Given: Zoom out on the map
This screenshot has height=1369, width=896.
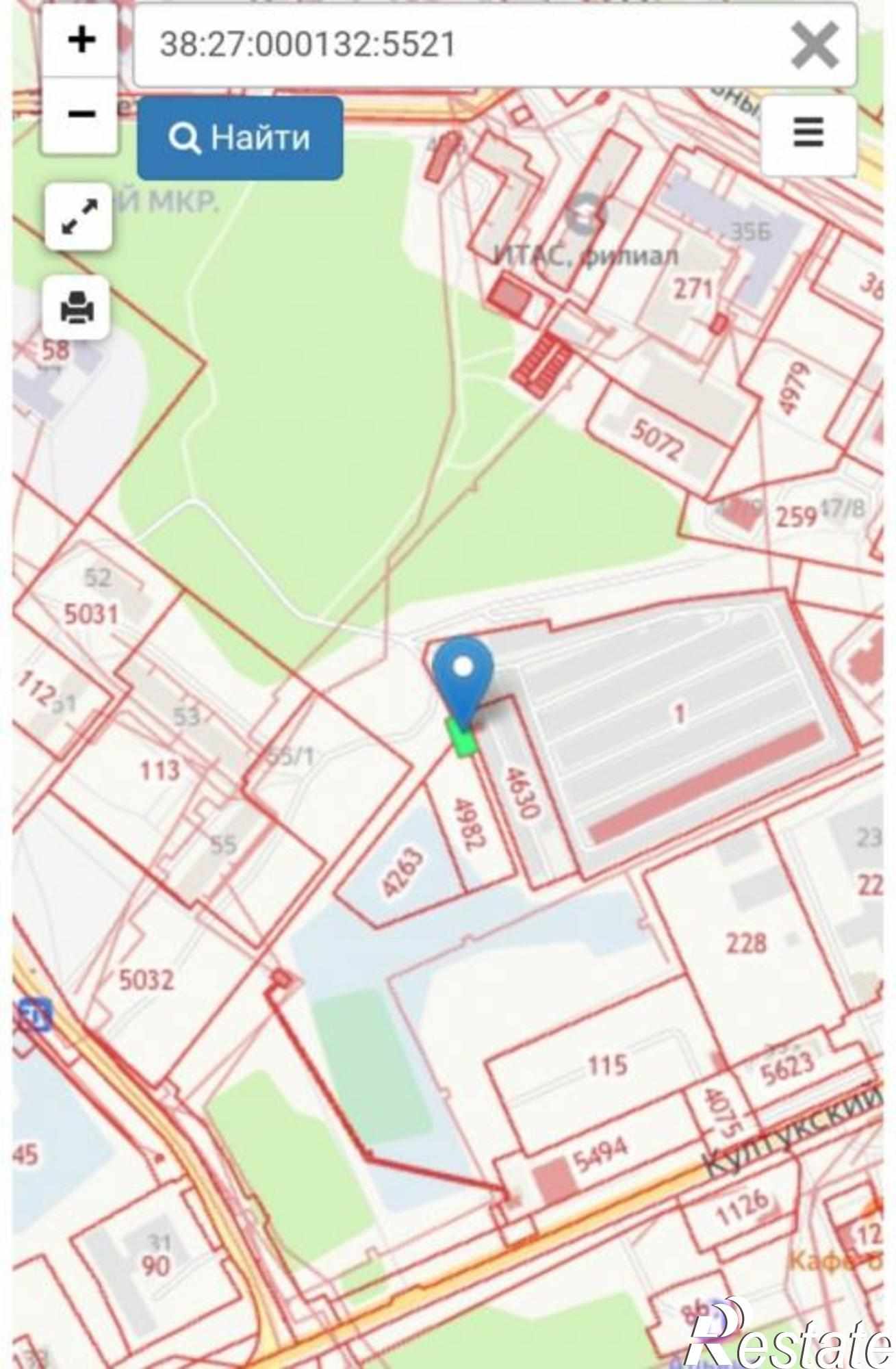Looking at the screenshot, I should click(81, 114).
